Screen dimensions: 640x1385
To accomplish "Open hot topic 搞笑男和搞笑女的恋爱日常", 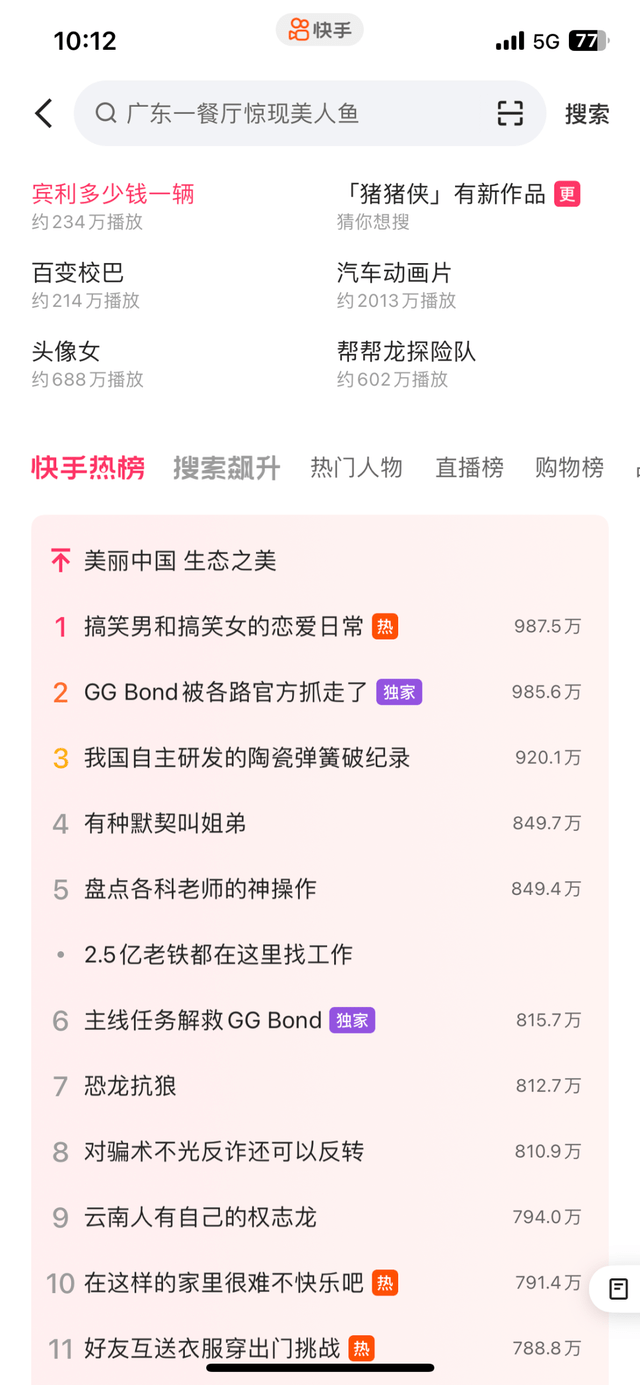I will [225, 627].
